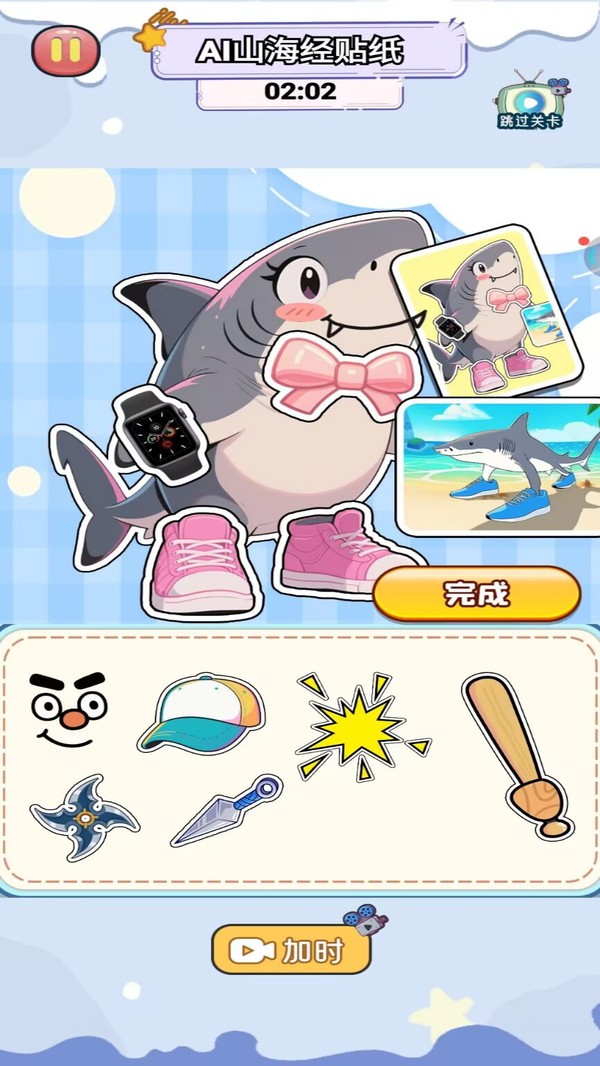Pick the kunai knife sticker
This screenshot has height=1066, width=600.
[228, 809]
